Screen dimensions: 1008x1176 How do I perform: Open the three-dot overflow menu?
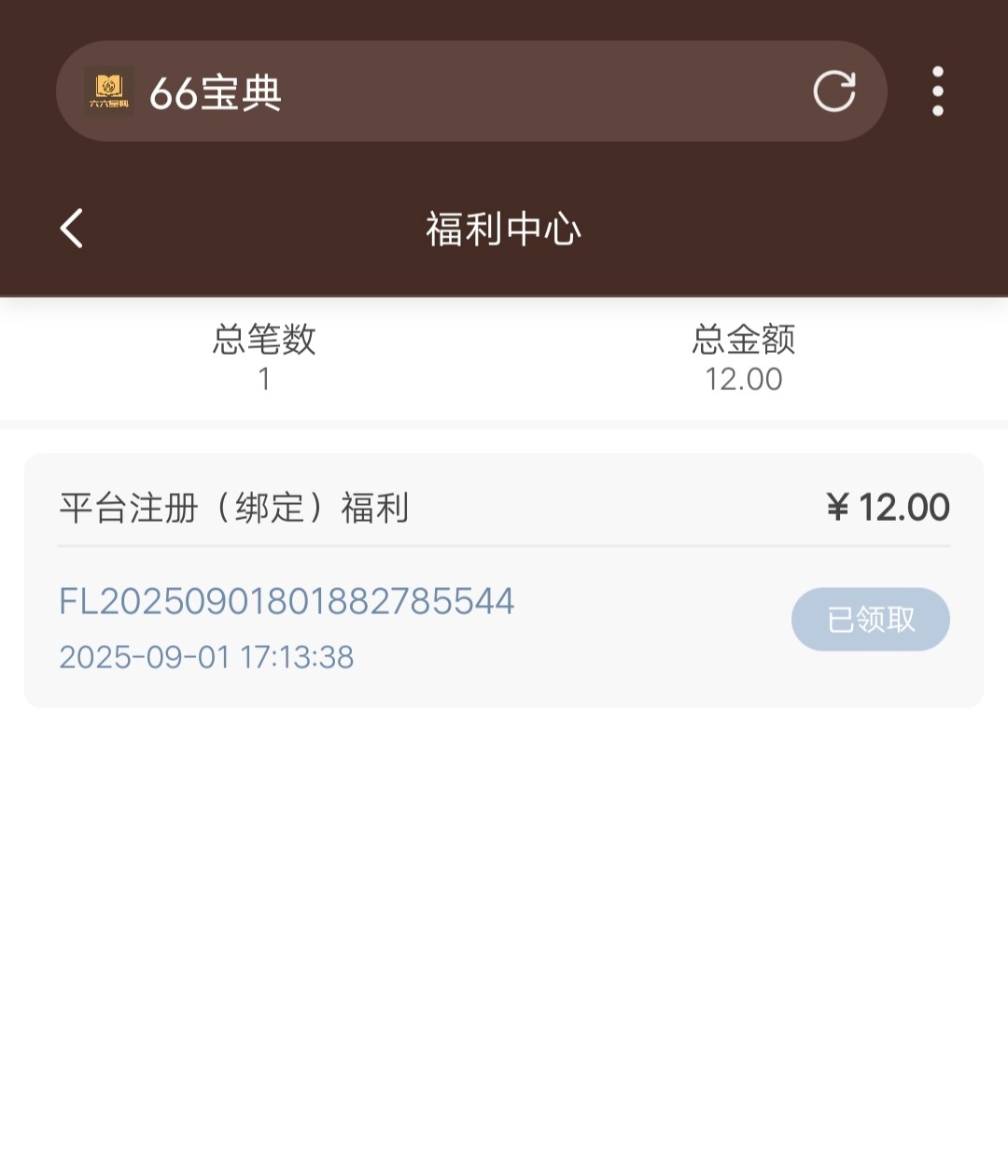tap(937, 91)
